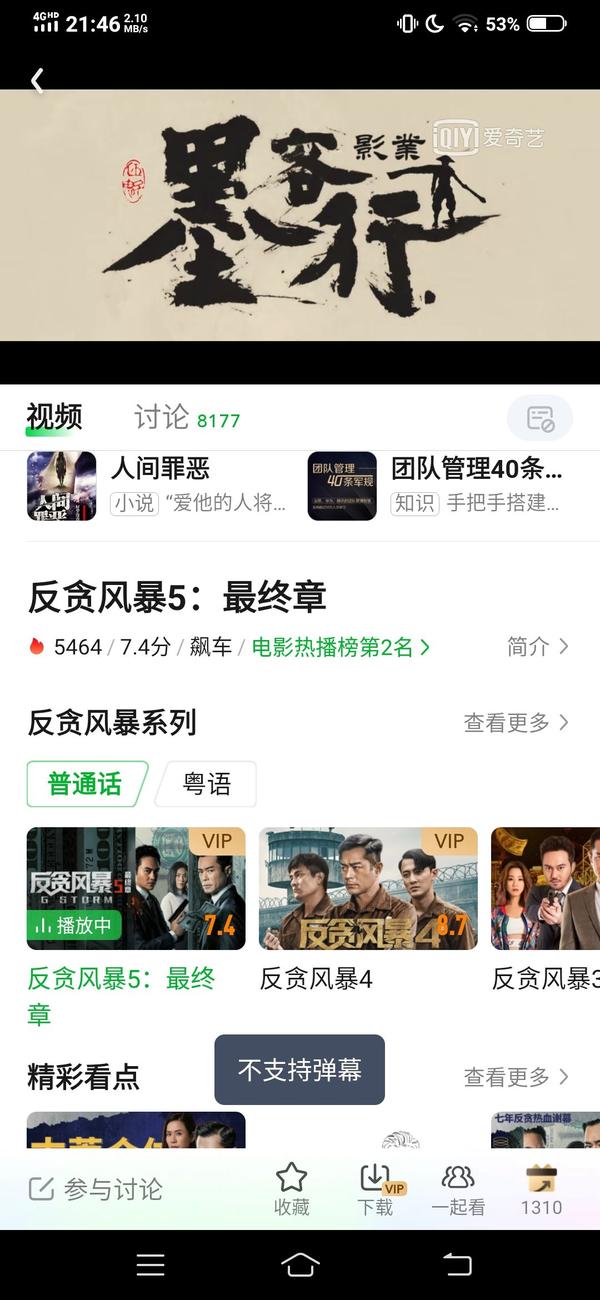600x1300 pixels.
Task: Tap the system home button
Action: (300, 1264)
